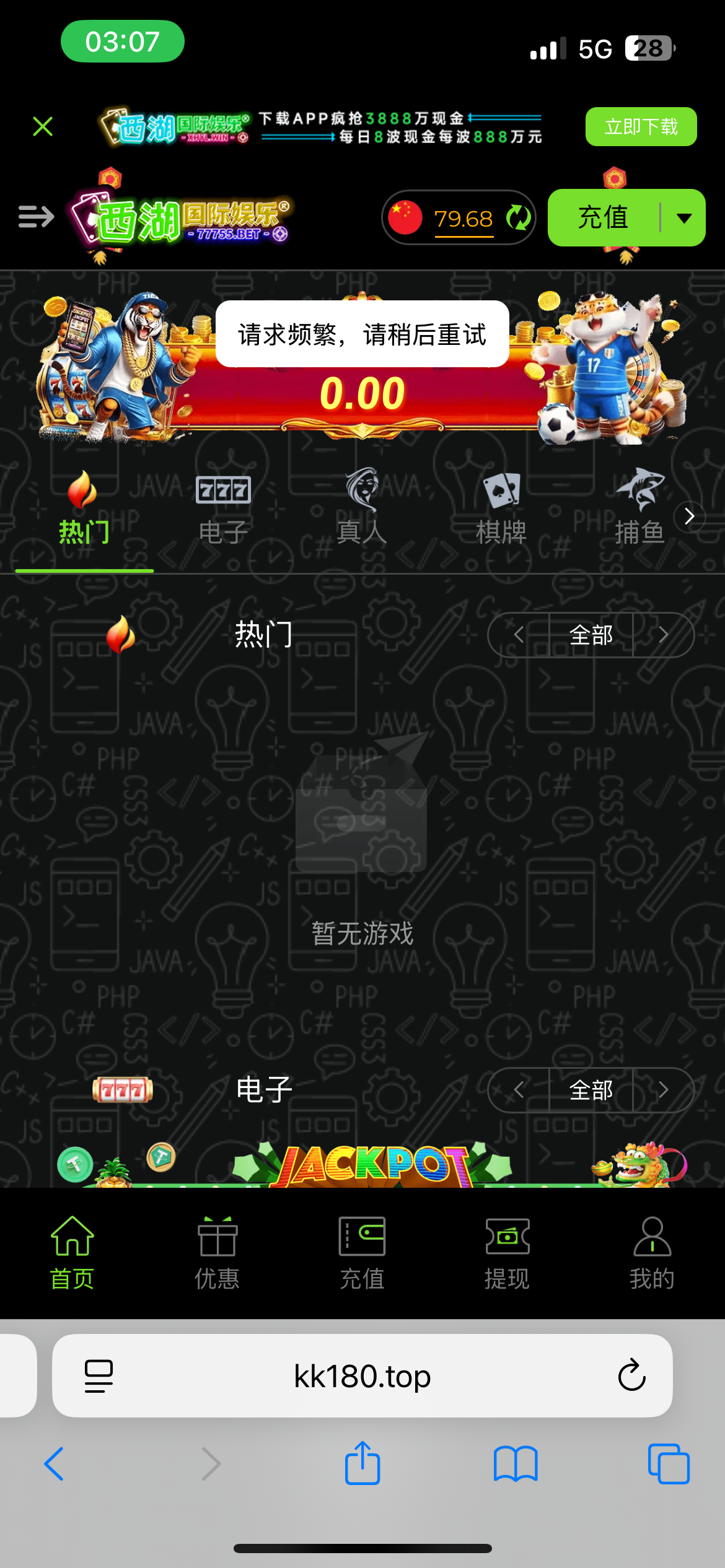View 全部 in the 热门 section
Image resolution: width=725 pixels, height=1568 pixels.
(591, 635)
